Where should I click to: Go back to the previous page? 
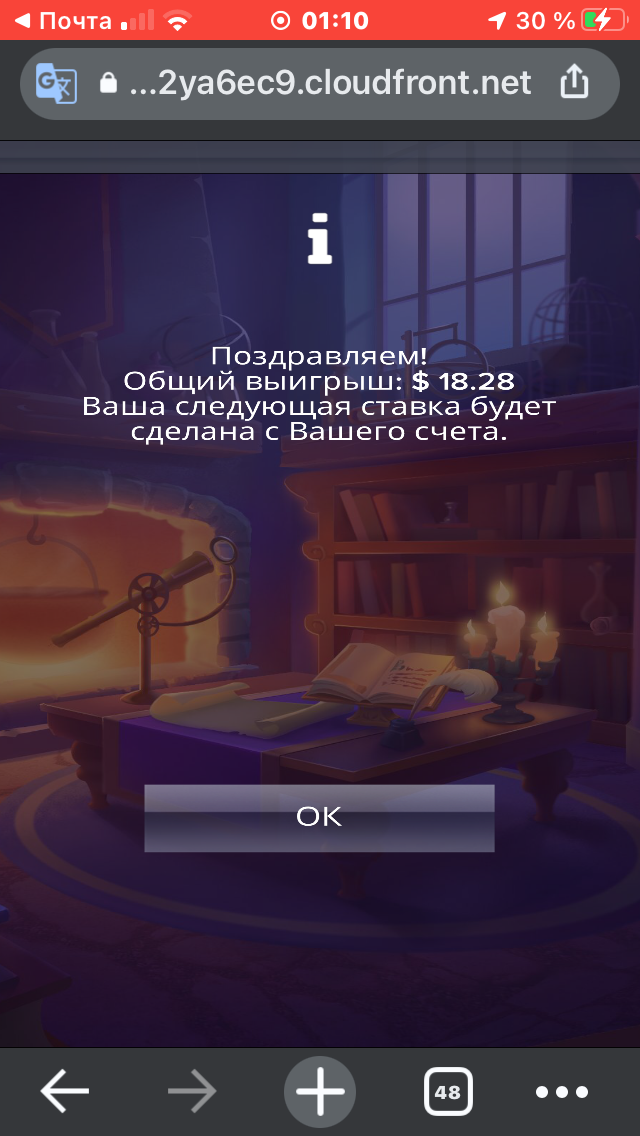click(65, 1091)
